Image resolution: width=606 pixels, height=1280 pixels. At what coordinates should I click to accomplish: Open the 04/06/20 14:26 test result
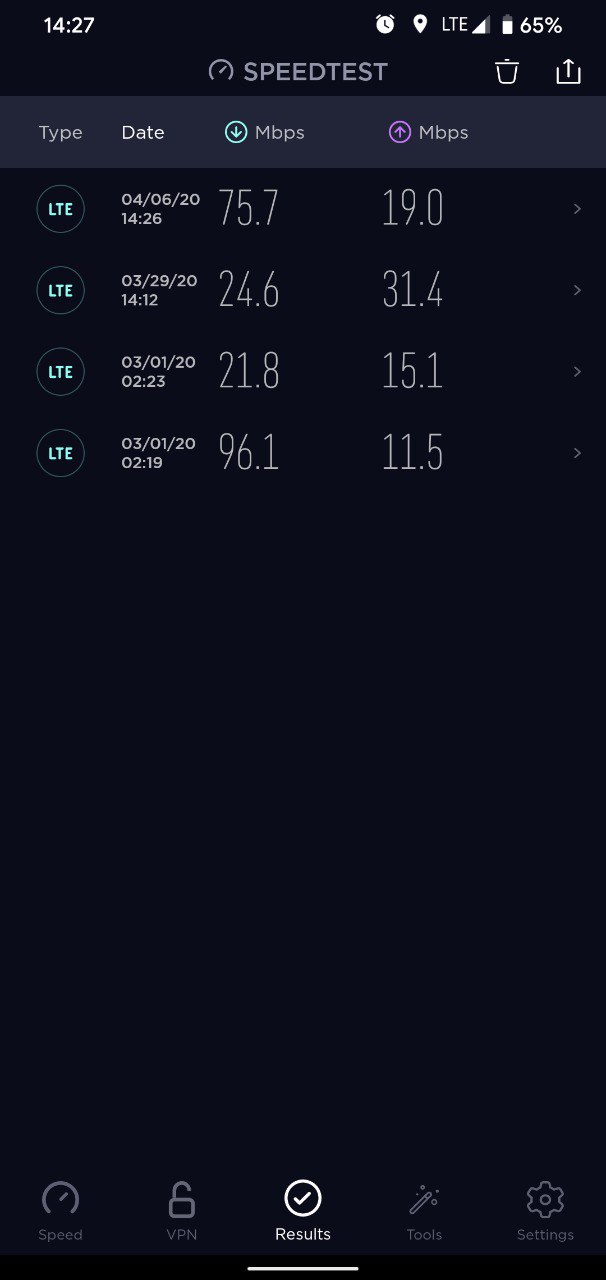click(303, 209)
